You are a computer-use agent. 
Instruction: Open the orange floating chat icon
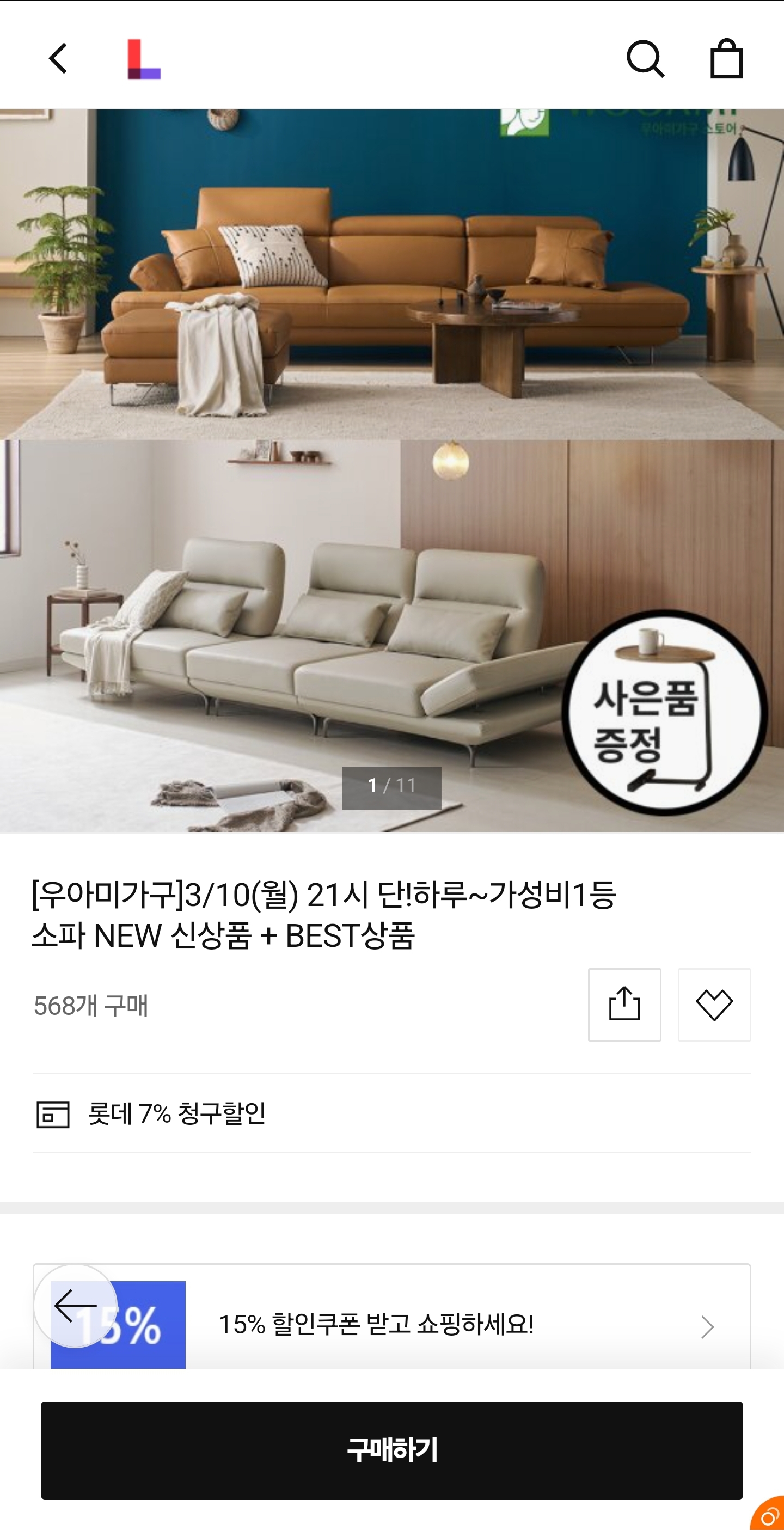point(770,1516)
